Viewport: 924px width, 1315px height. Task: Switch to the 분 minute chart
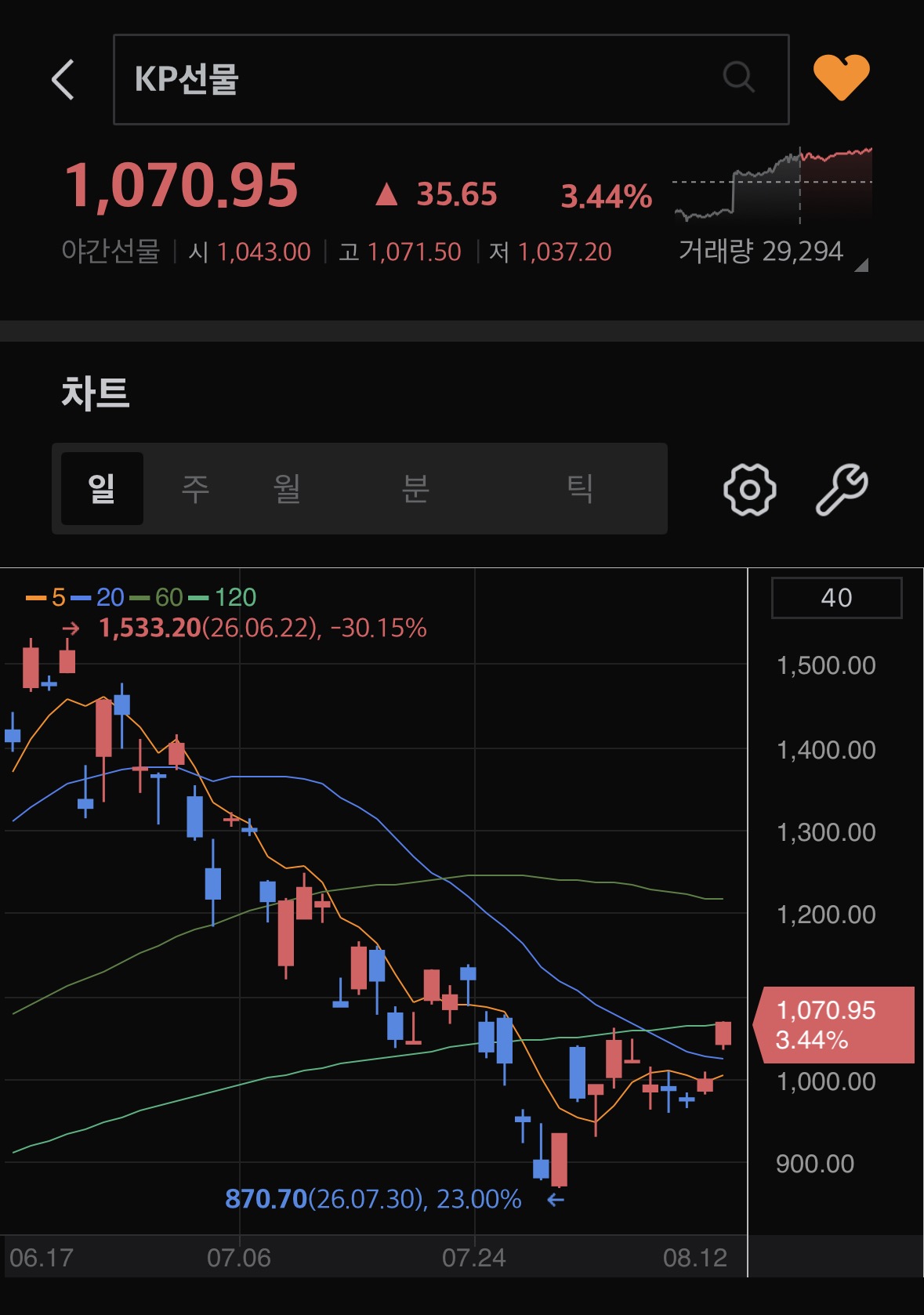pyautogui.click(x=415, y=488)
